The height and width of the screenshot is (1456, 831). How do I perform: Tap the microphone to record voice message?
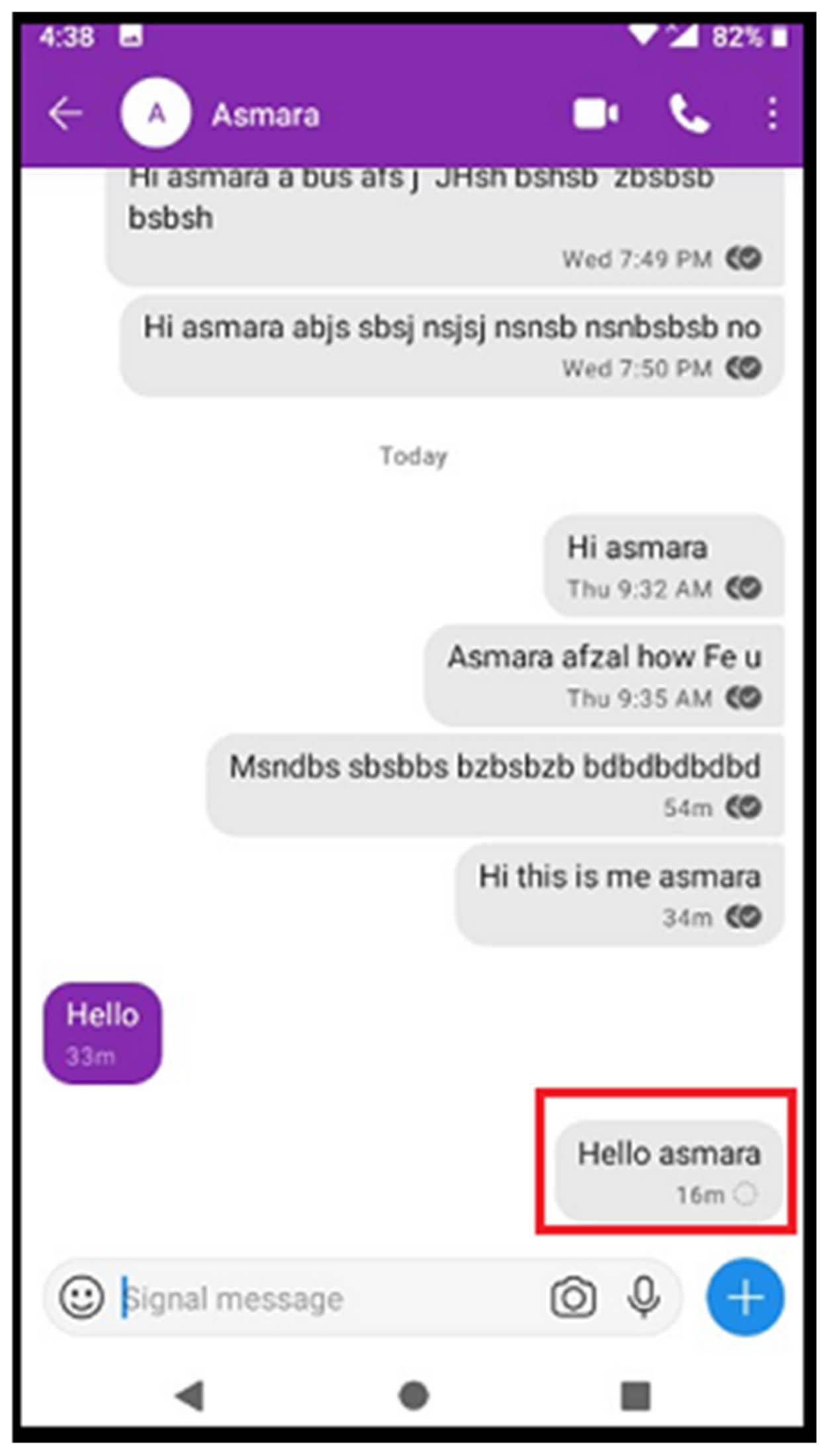coord(643,1297)
